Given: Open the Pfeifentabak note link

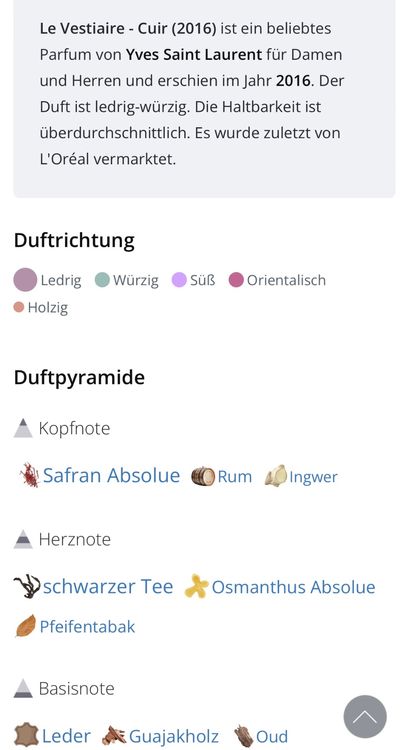Looking at the screenshot, I should [x=87, y=627].
